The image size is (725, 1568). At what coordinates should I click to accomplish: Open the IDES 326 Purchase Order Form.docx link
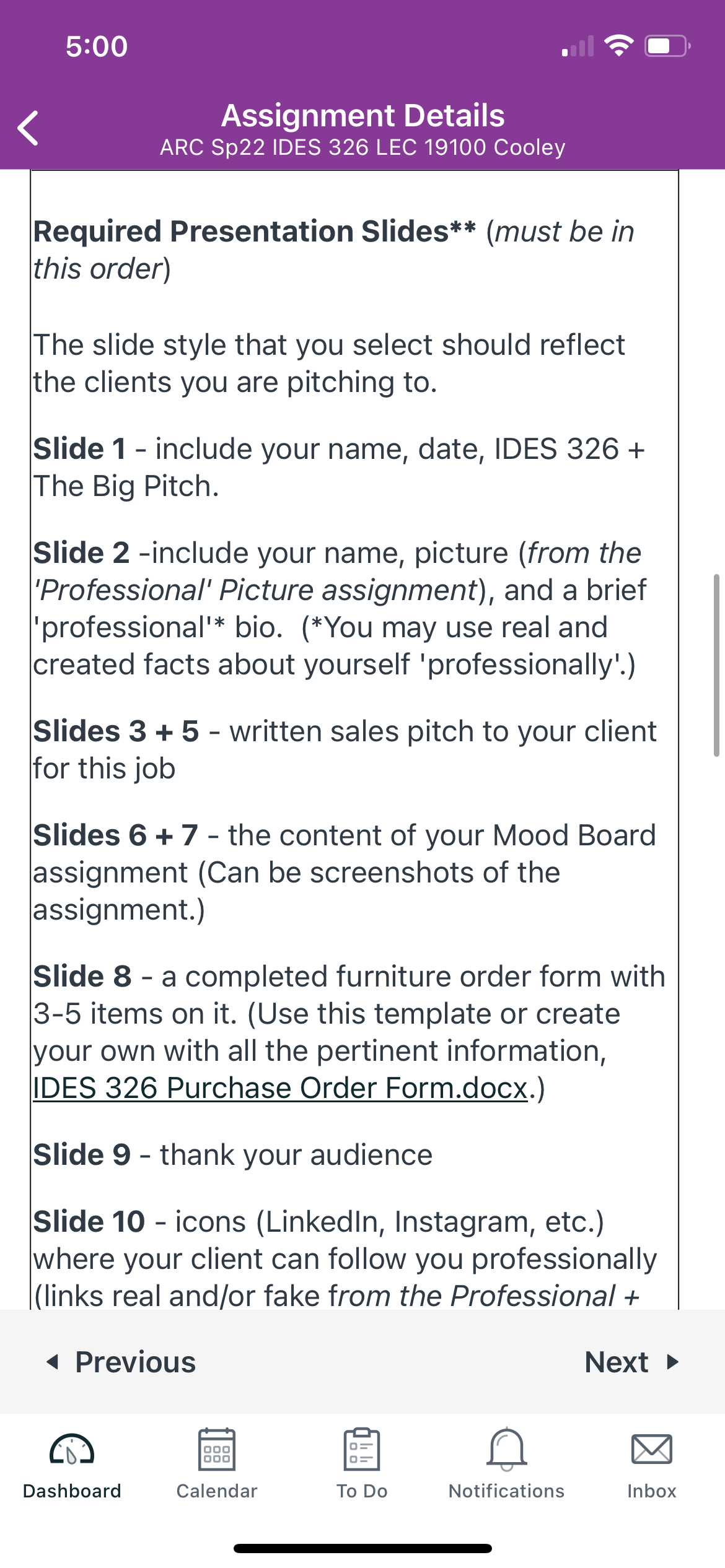click(x=280, y=1088)
